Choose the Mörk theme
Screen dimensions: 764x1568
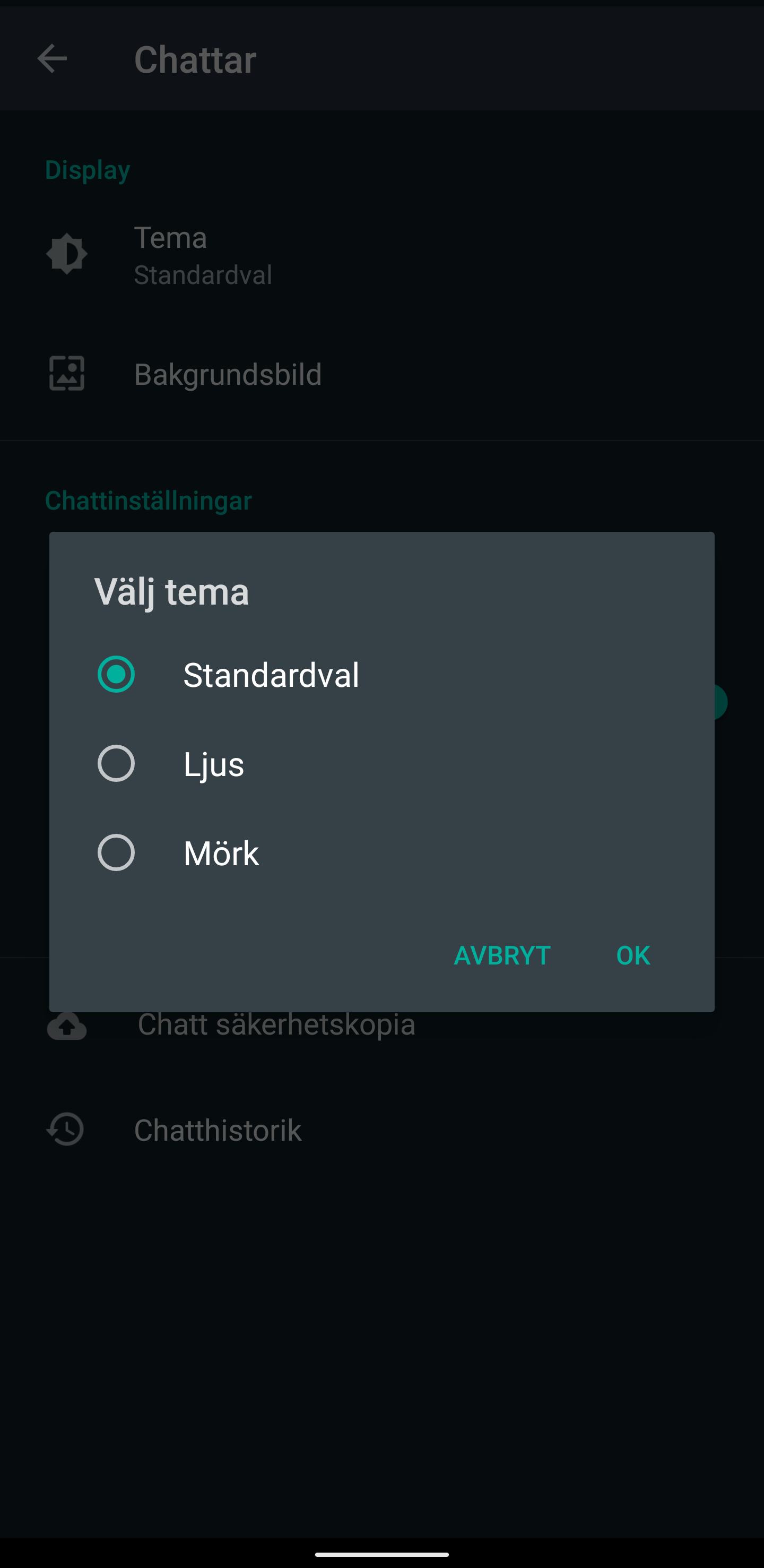(381, 852)
